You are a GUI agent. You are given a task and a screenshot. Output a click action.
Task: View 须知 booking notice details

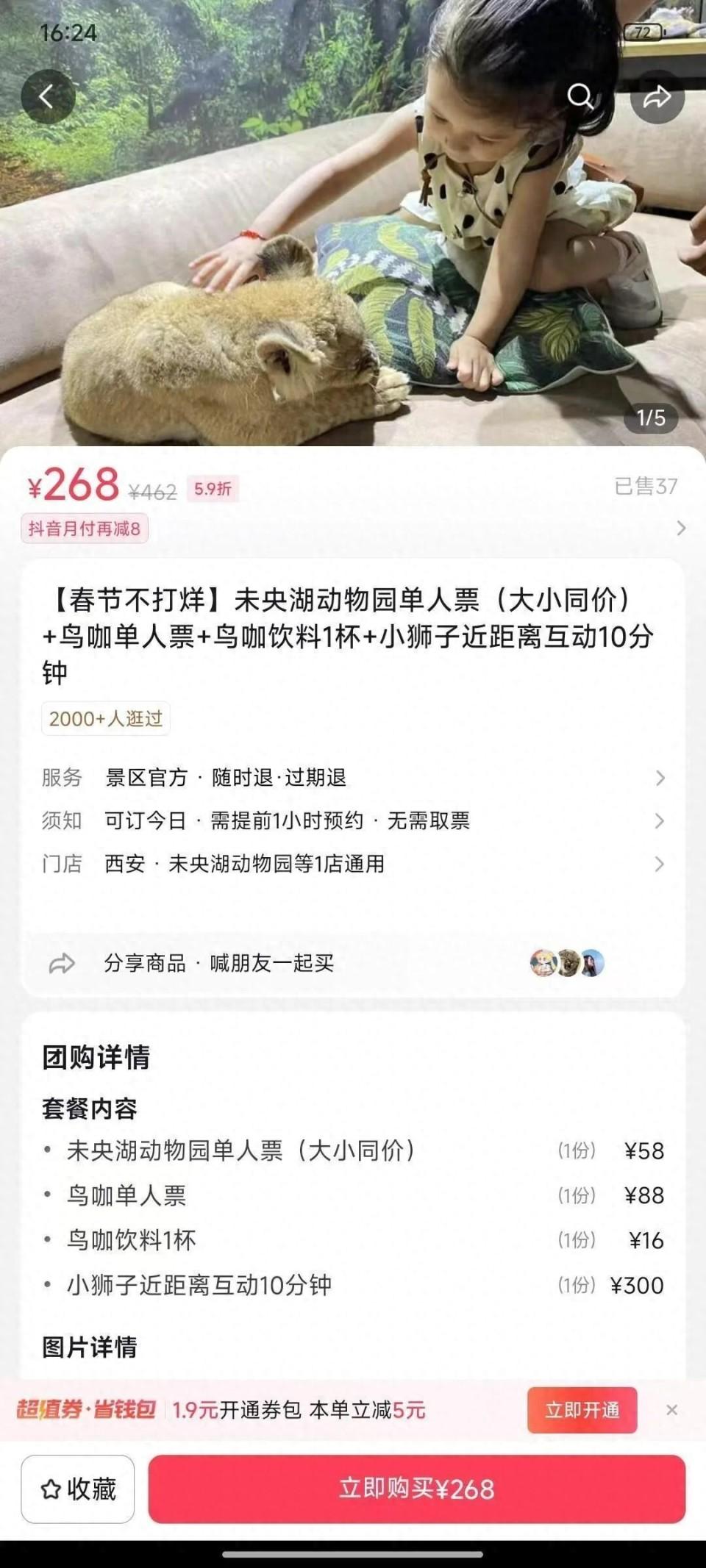point(353,820)
